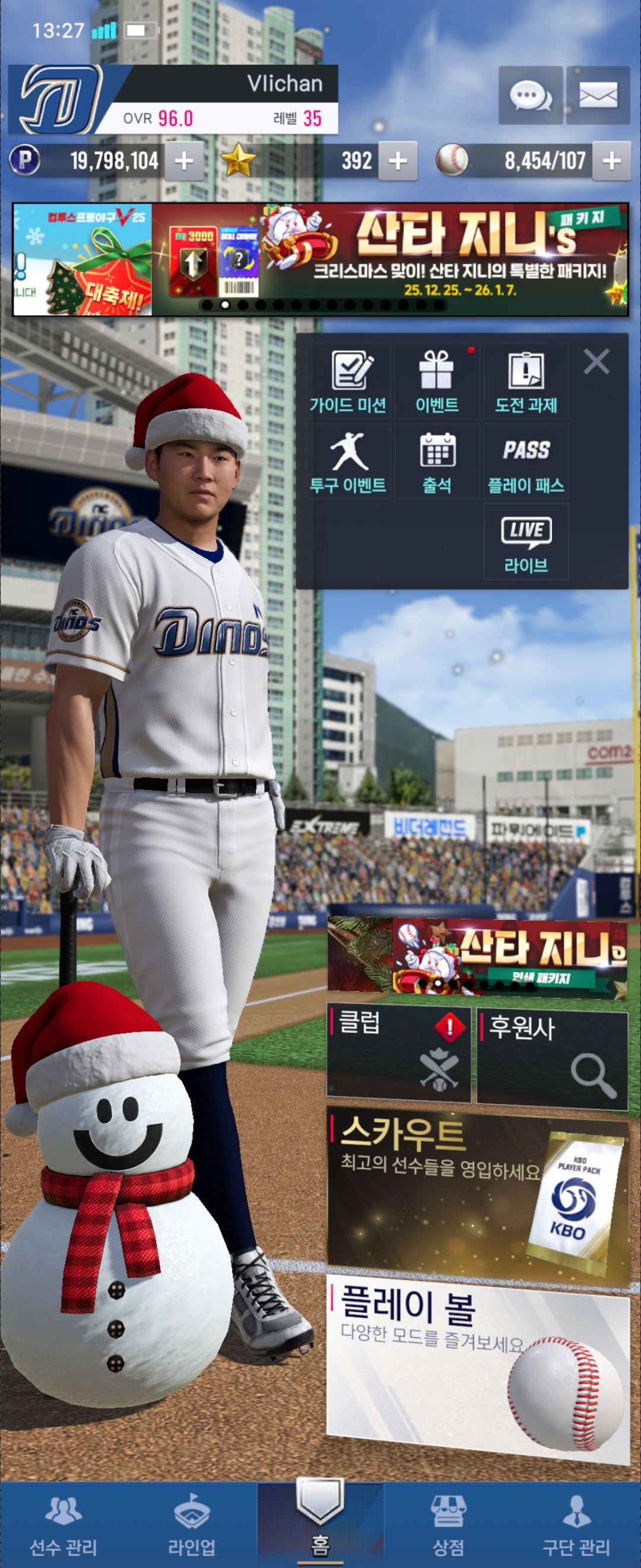Open the 출석 calendar

point(437,461)
